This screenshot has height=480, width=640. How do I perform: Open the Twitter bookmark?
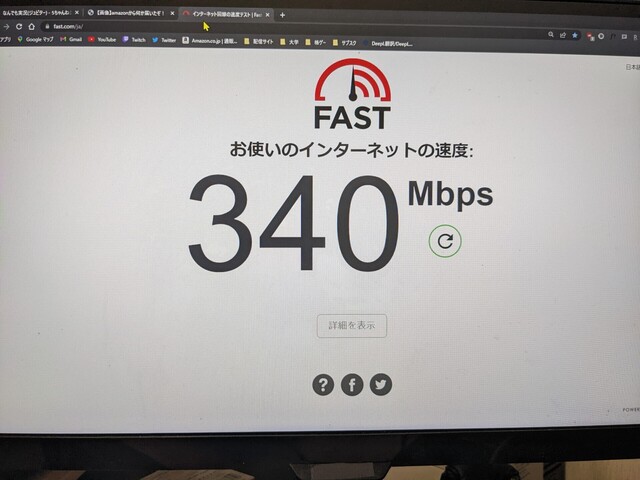tap(164, 40)
